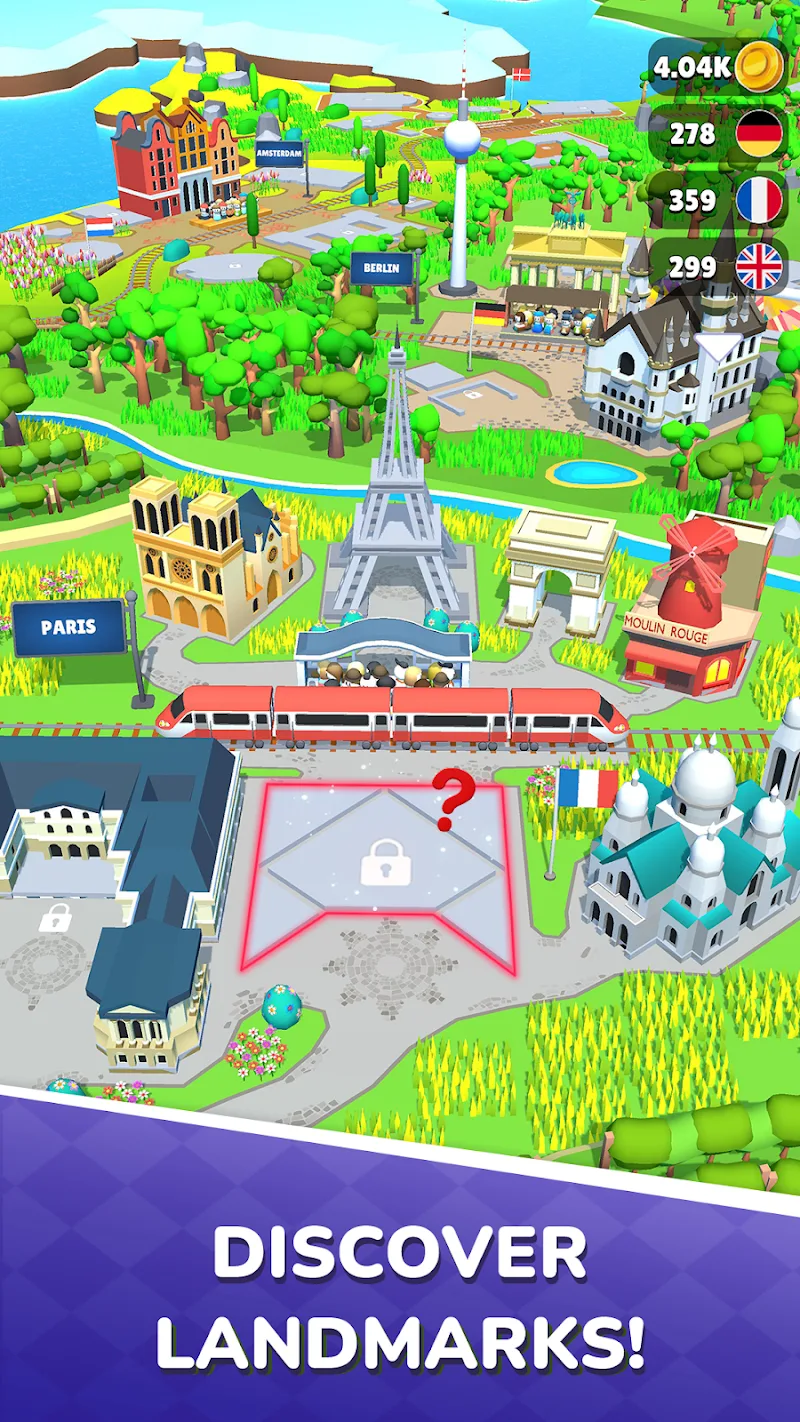
Task: Expand the AMSTERDAM city sign
Action: click(278, 154)
